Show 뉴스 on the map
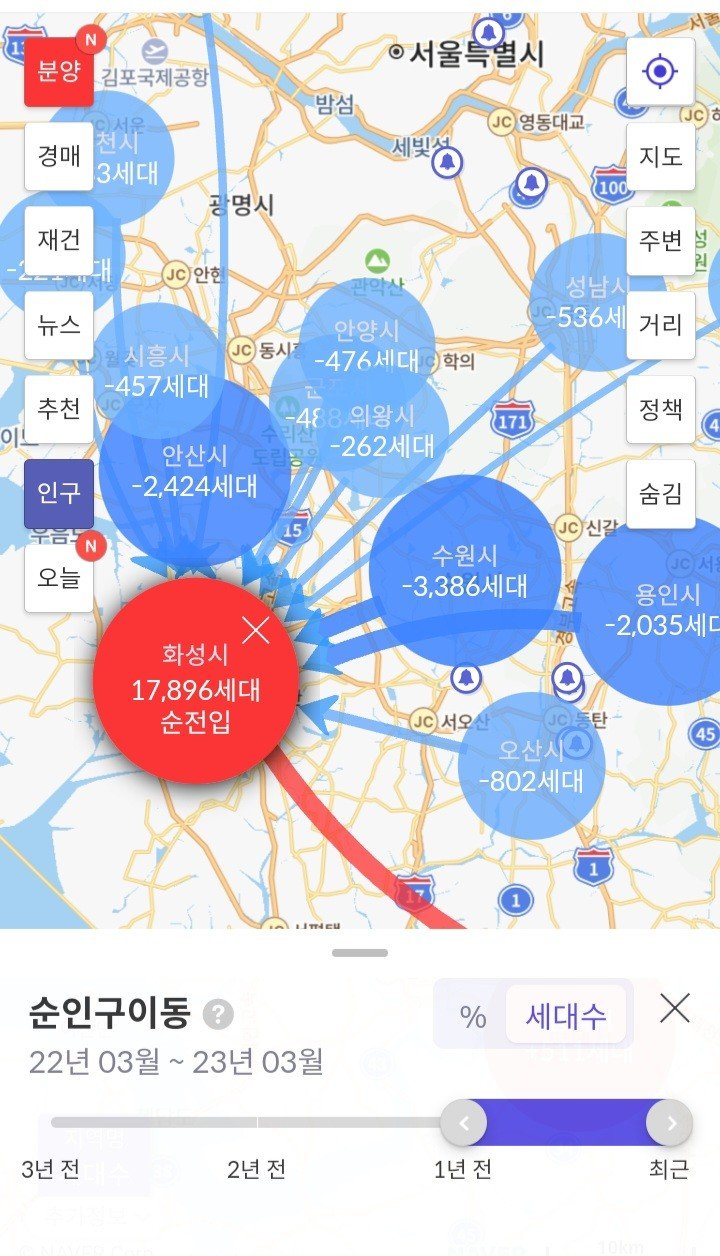This screenshot has width=720, height=1256. point(59,325)
